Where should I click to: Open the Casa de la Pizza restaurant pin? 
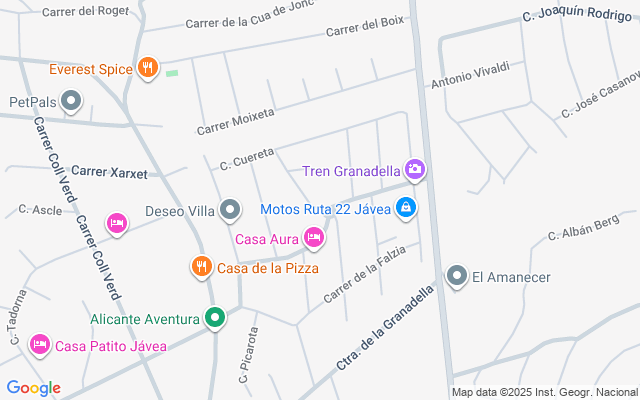202,267
